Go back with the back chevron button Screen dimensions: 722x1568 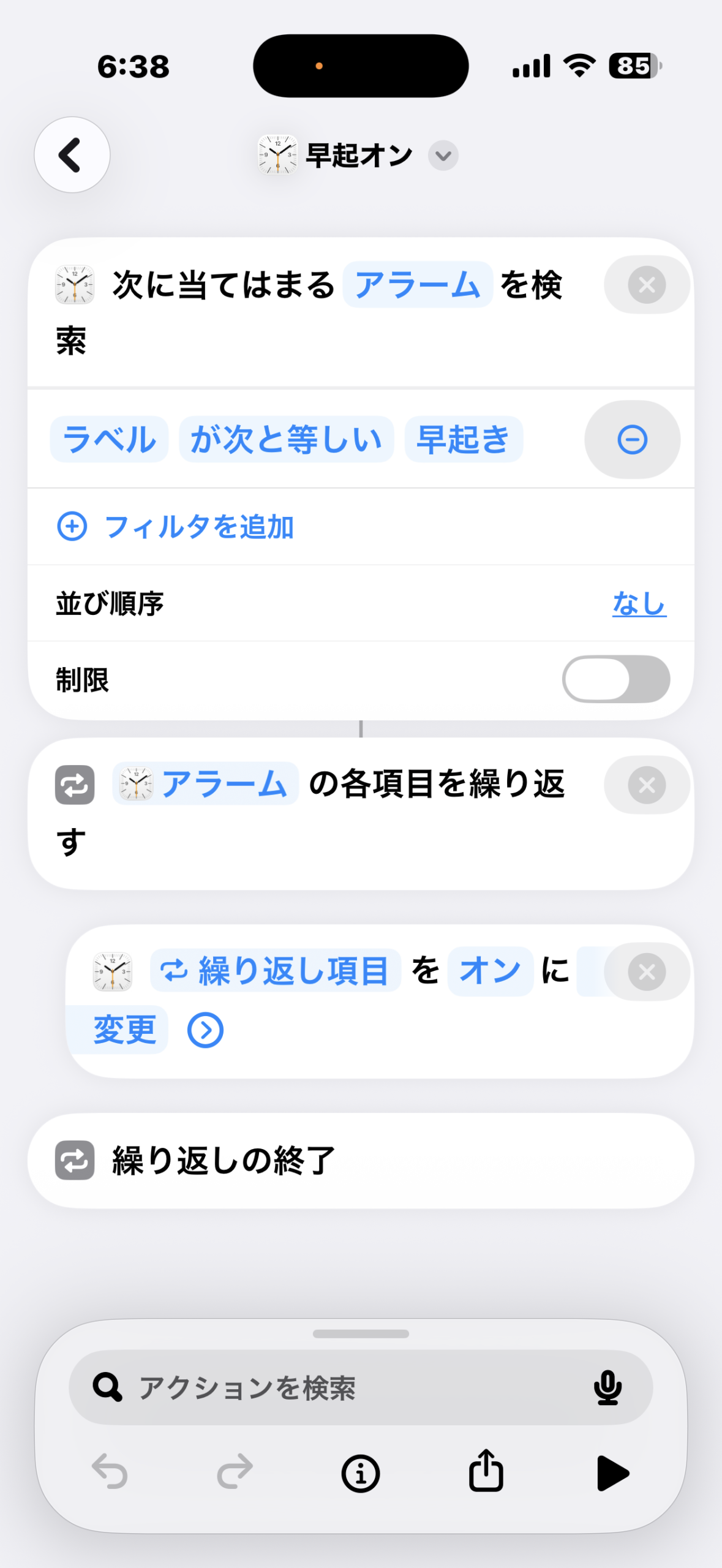click(72, 155)
